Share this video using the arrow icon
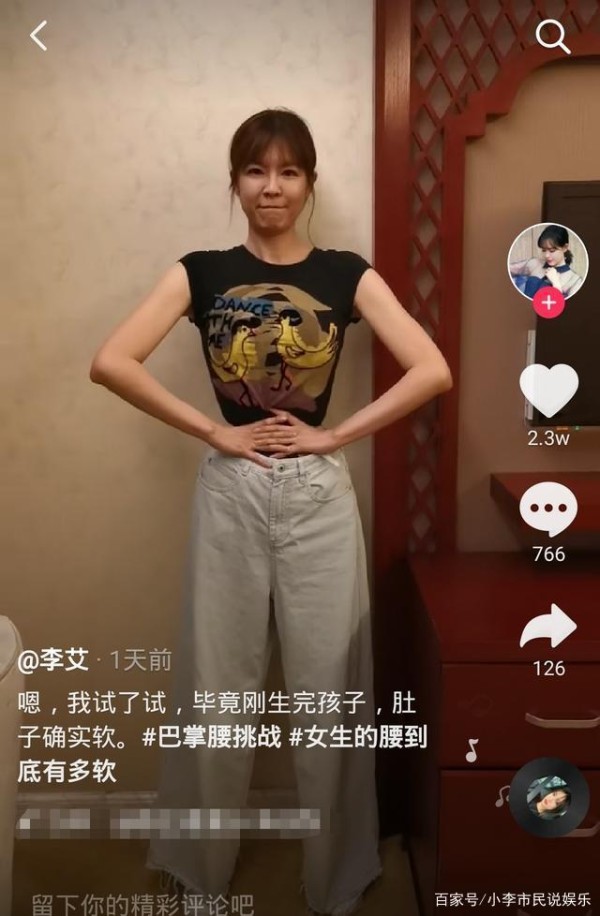This screenshot has height=916, width=600. (548, 628)
